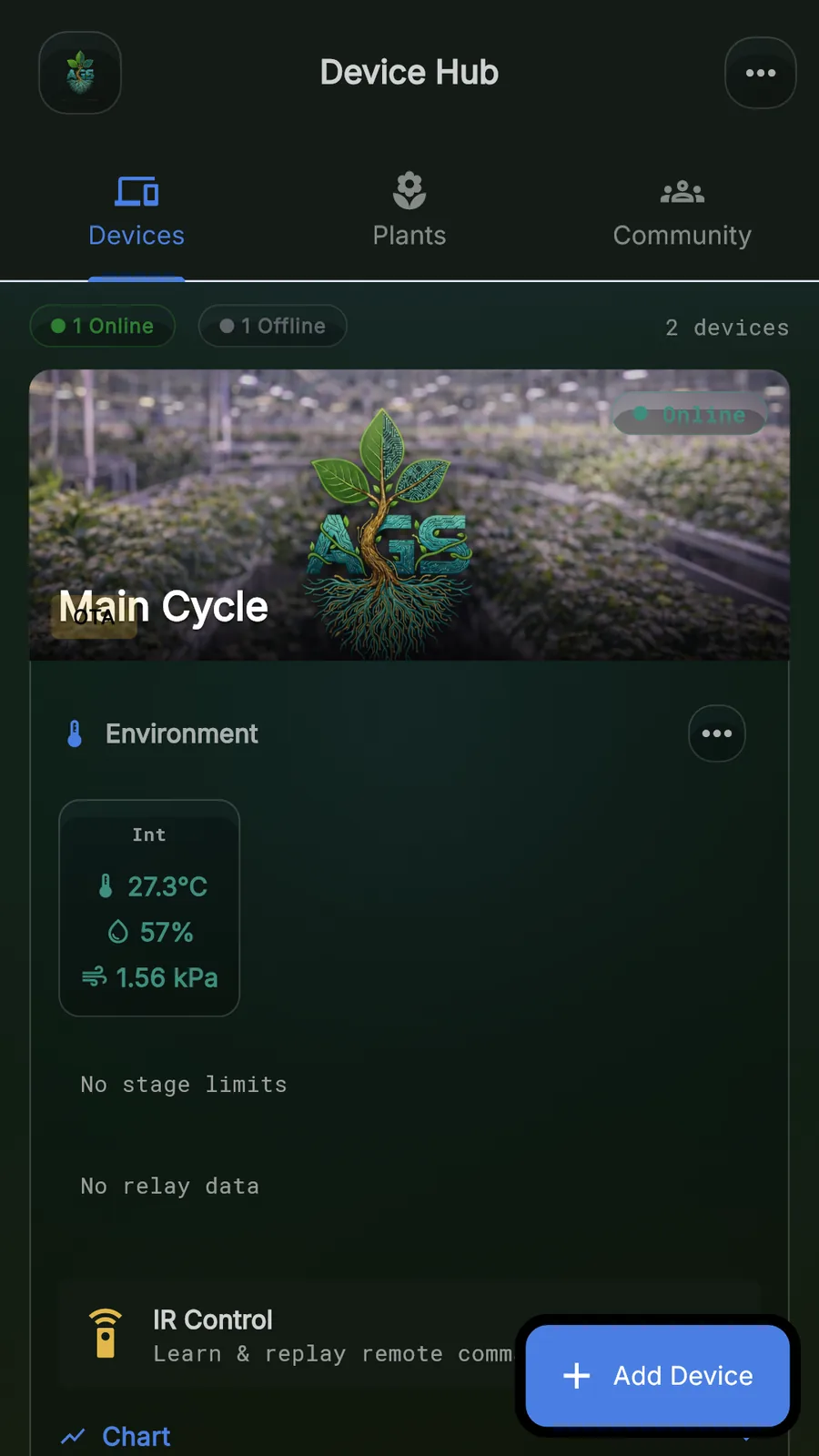Tap the Plants flower icon

click(409, 190)
